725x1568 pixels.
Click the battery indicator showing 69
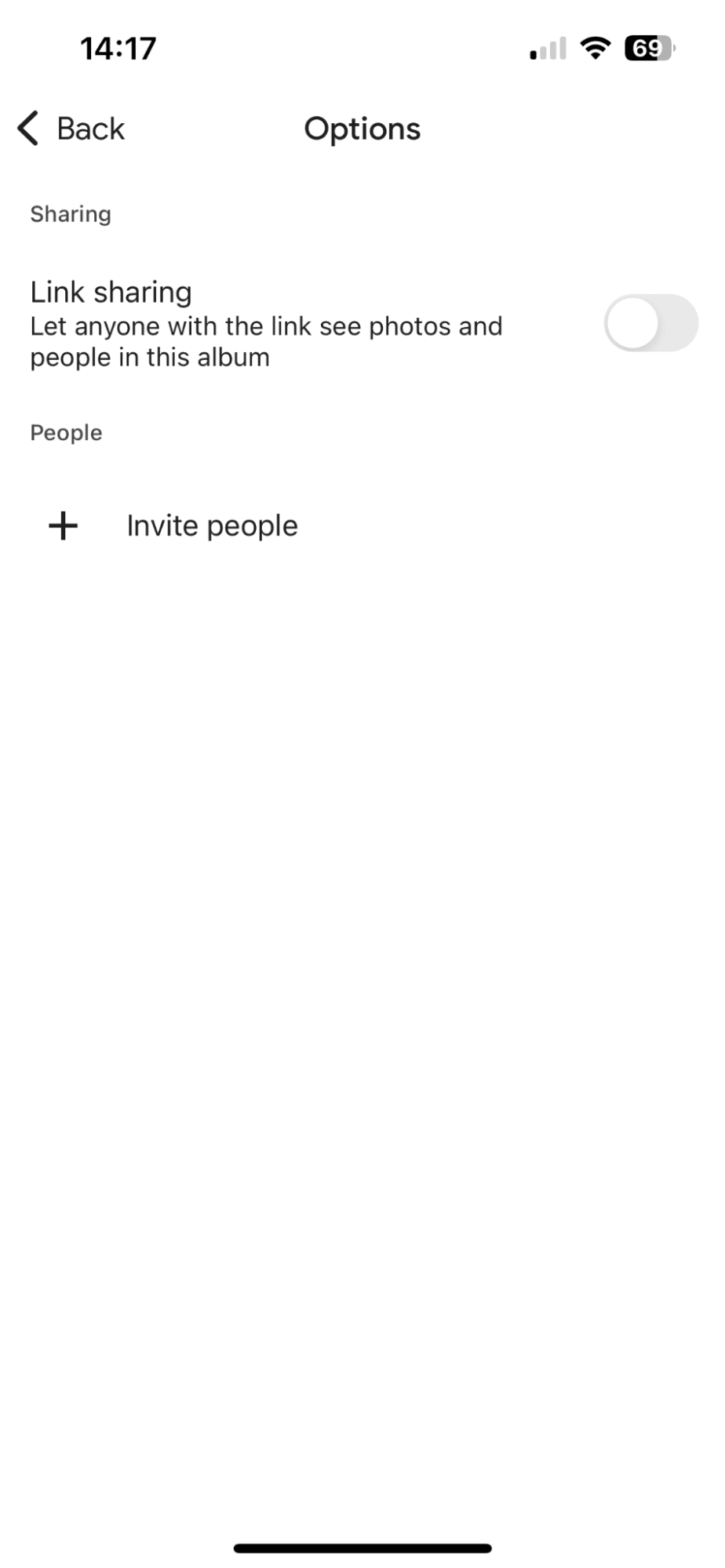coord(650,47)
